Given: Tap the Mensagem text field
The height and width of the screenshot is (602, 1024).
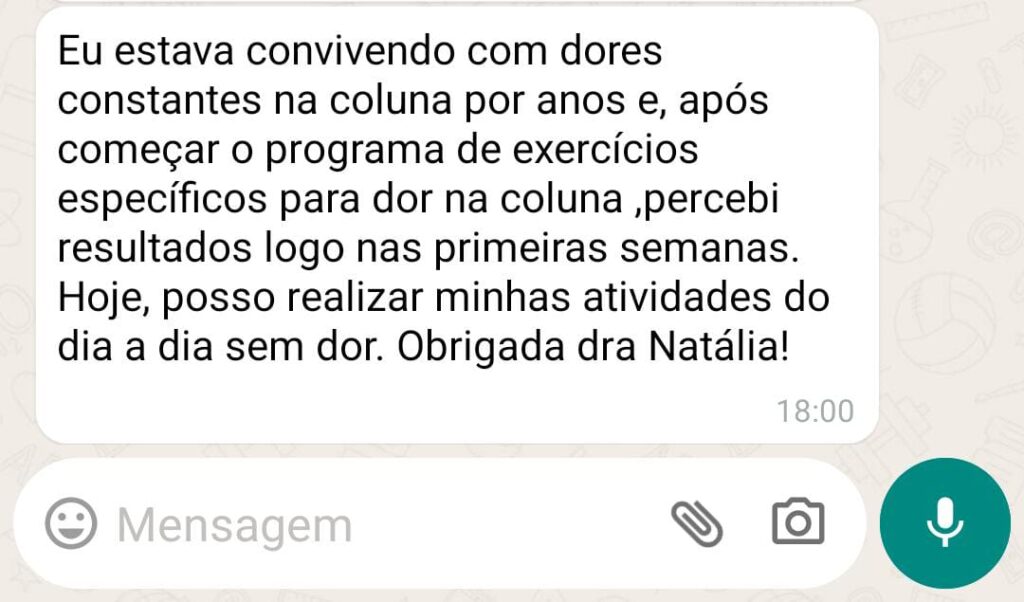Looking at the screenshot, I should (x=380, y=525).
